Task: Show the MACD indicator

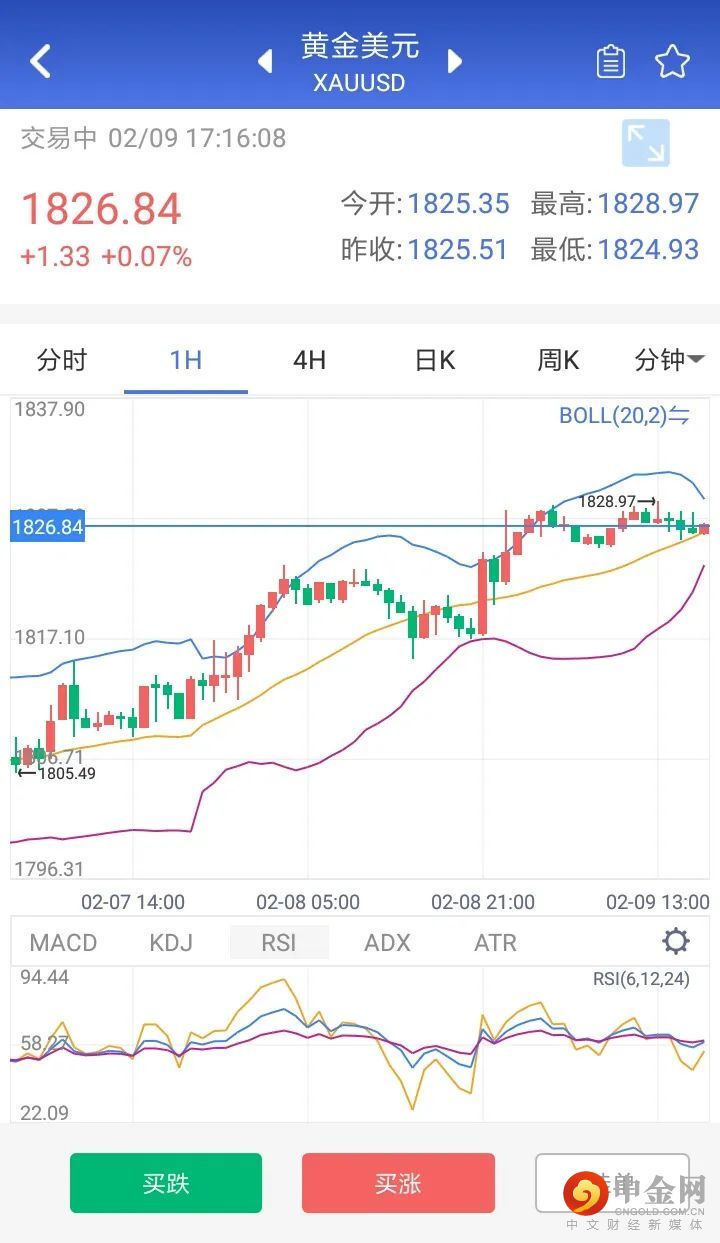Action: coord(63,942)
